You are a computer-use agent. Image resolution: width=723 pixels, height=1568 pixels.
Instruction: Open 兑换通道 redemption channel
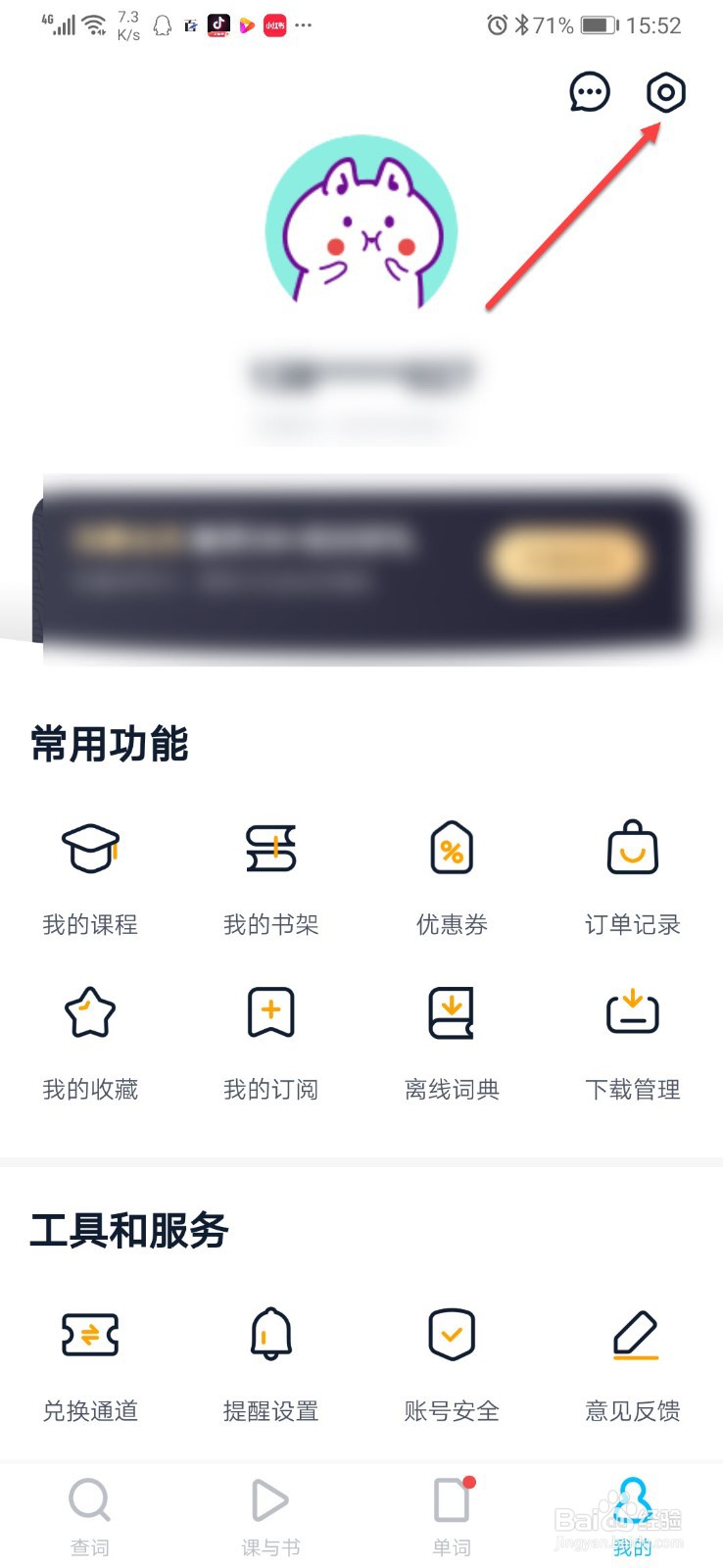coord(89,1362)
